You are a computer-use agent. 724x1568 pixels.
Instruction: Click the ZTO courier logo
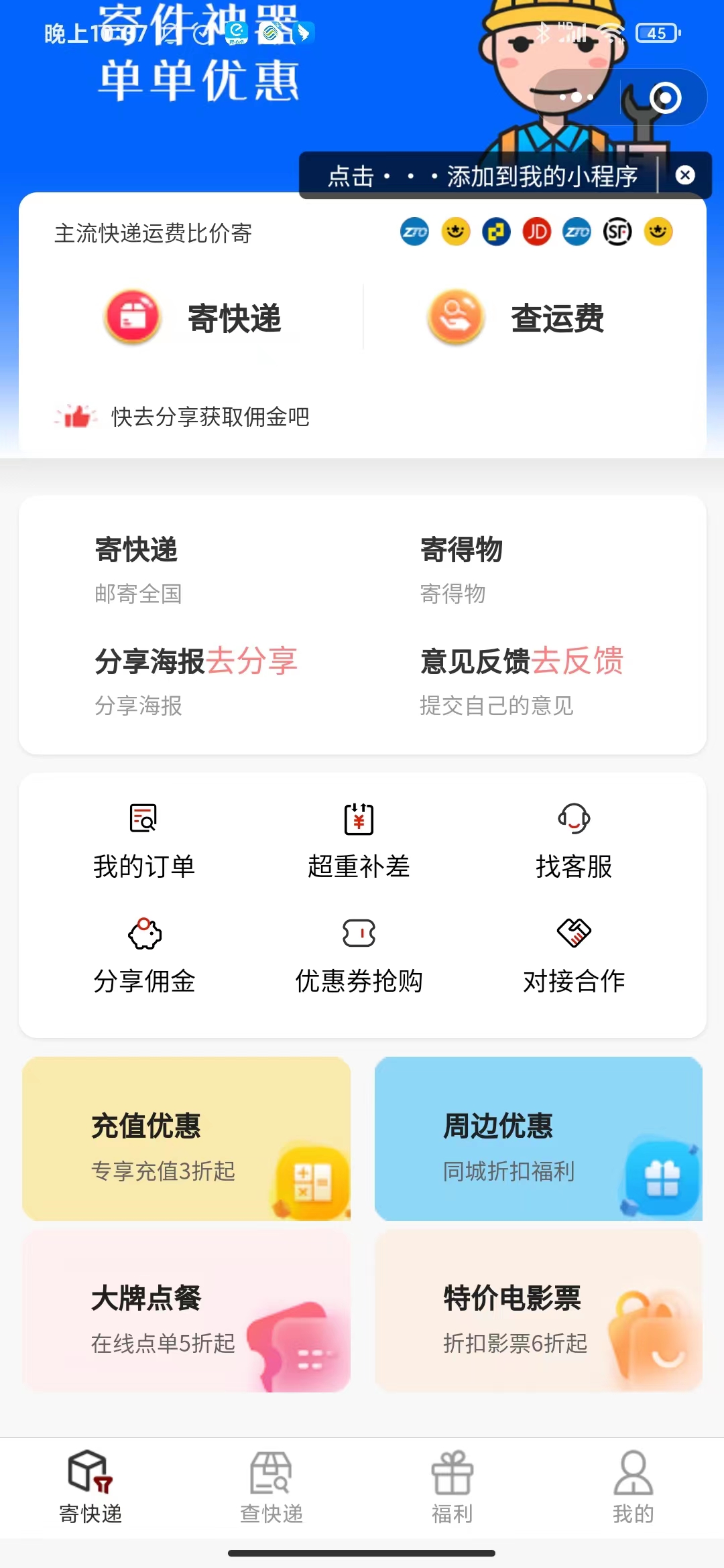414,232
